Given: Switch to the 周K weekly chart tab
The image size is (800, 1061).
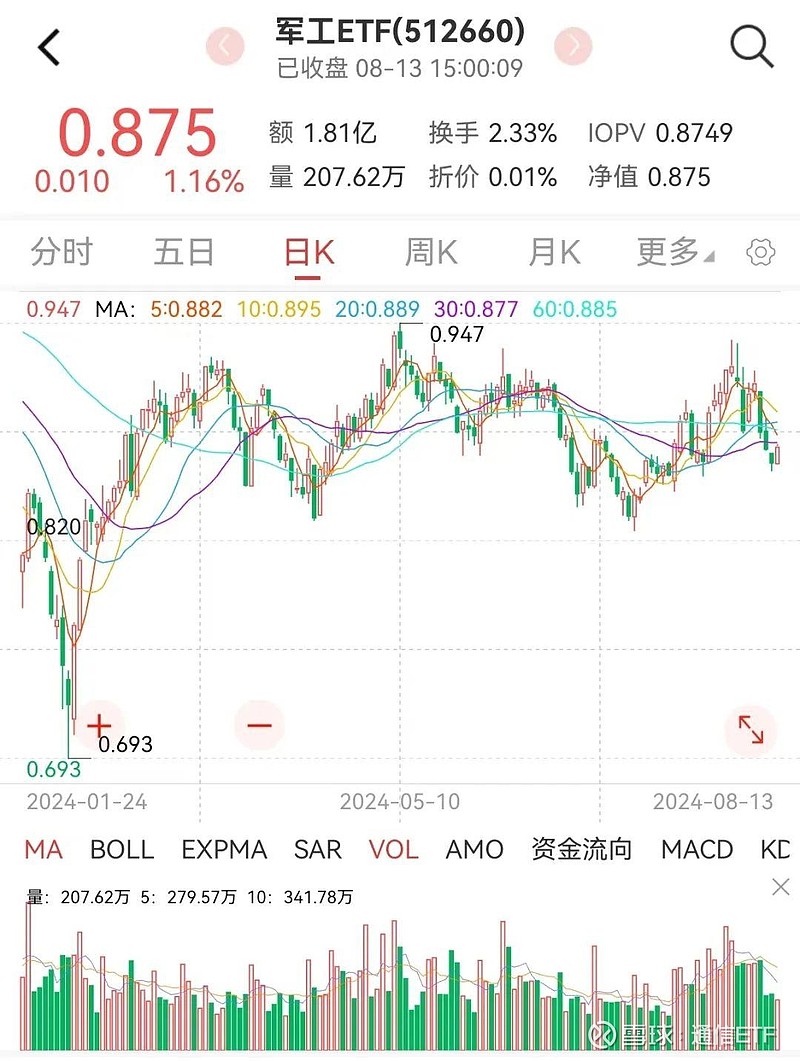Looking at the screenshot, I should [430, 254].
